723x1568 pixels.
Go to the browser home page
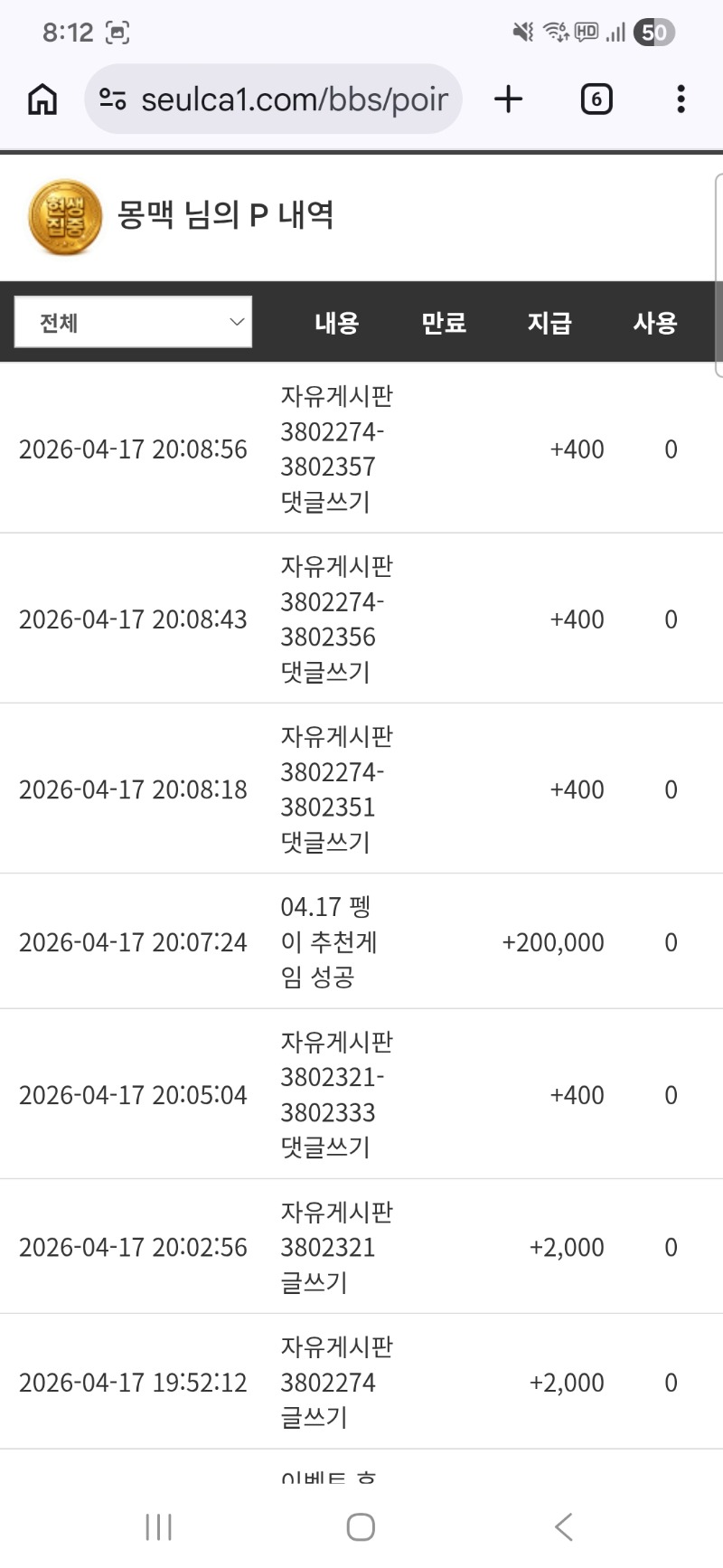point(42,99)
